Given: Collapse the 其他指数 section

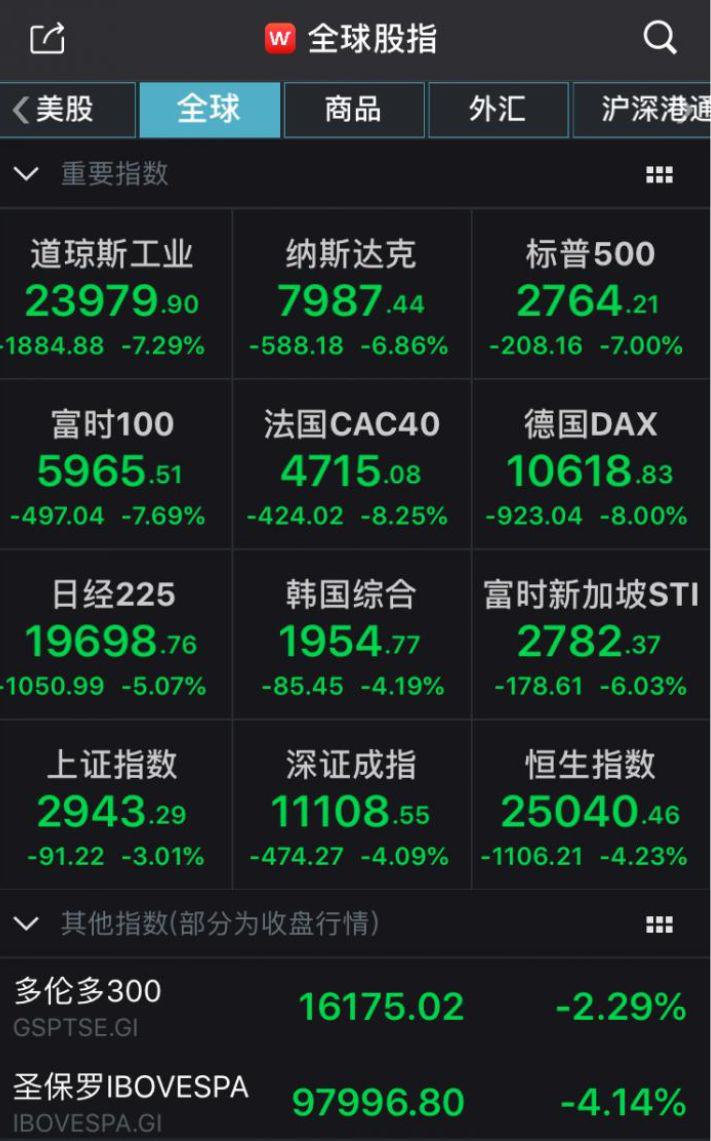Looking at the screenshot, I should coord(27,923).
